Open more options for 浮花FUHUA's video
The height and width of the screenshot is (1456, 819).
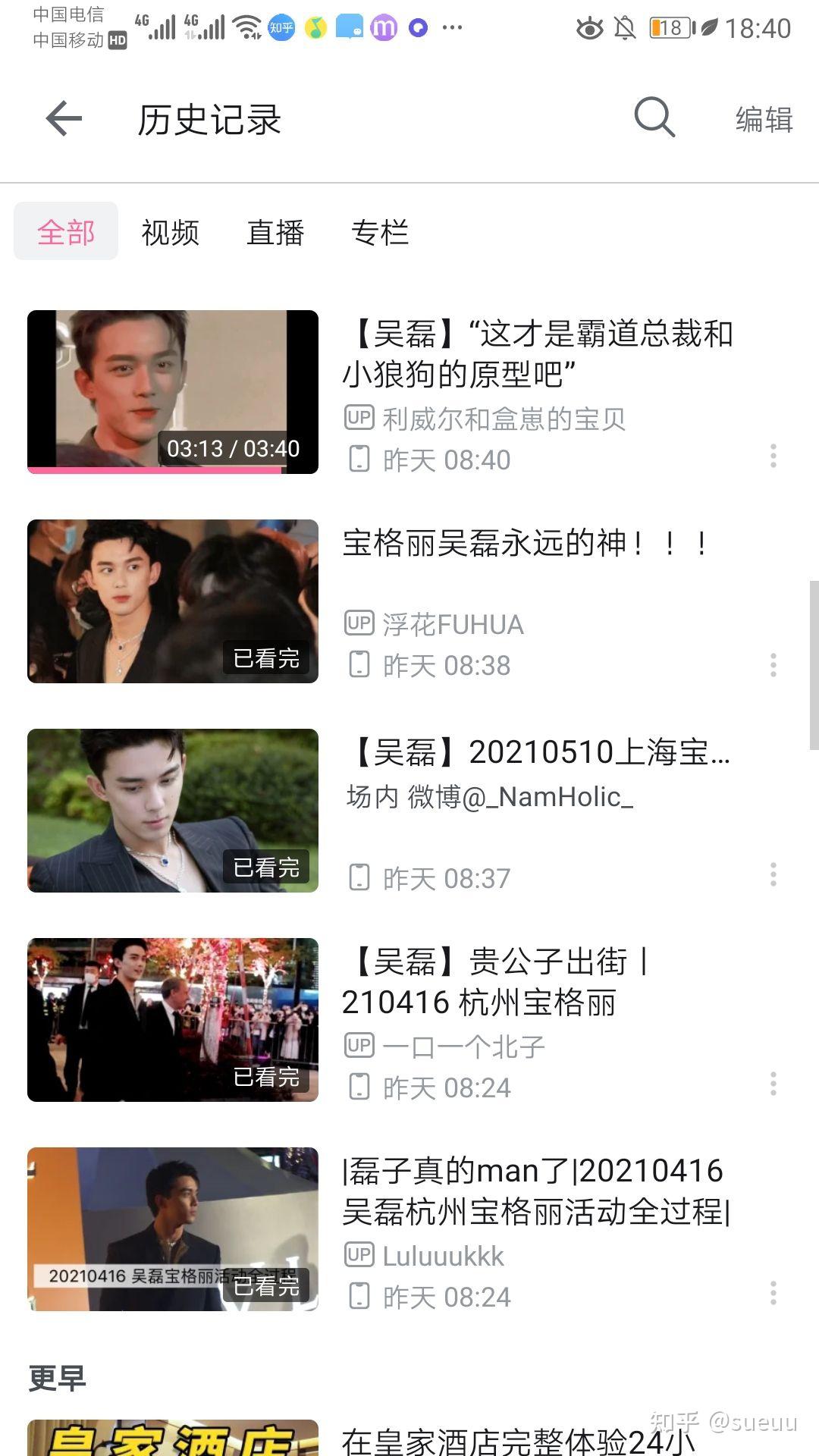click(x=773, y=665)
